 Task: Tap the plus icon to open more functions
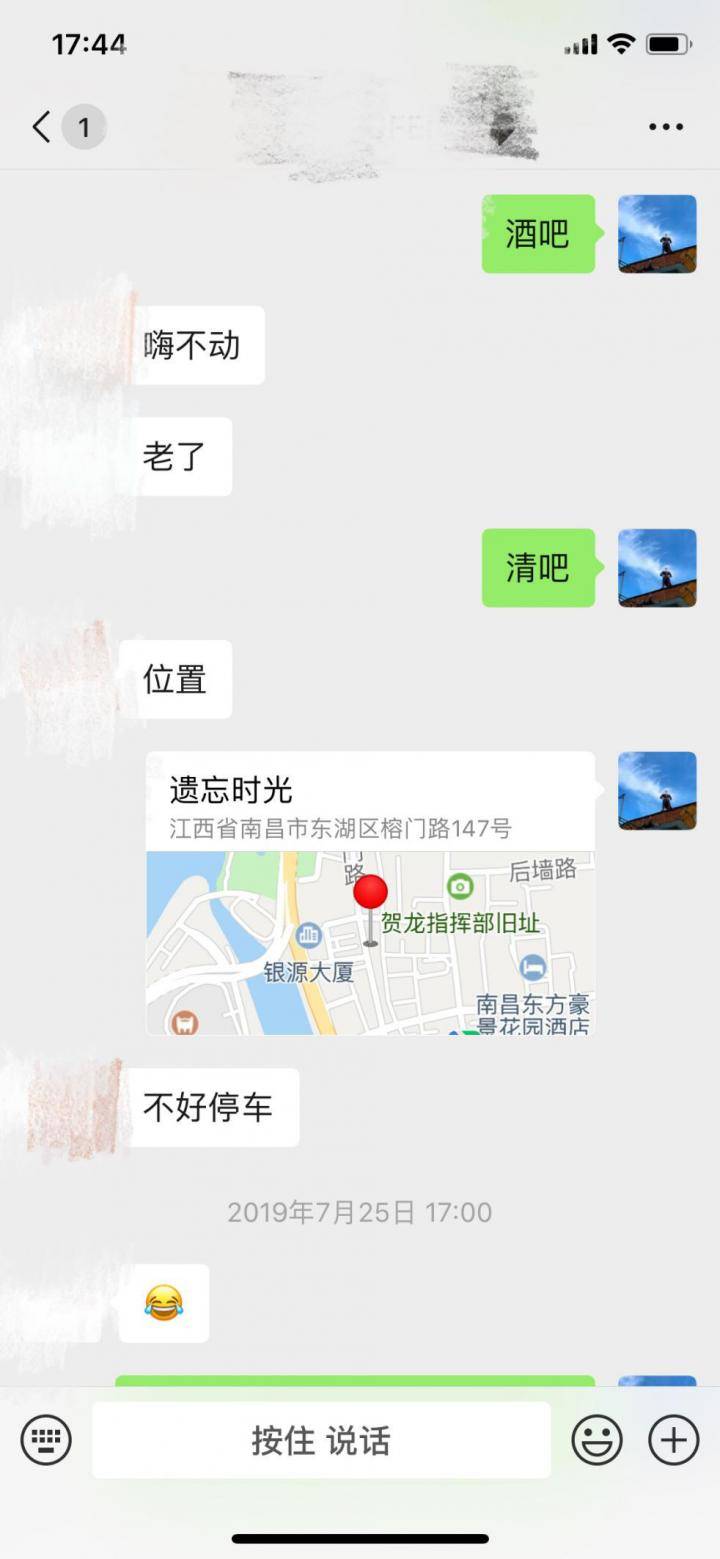tap(671, 1440)
